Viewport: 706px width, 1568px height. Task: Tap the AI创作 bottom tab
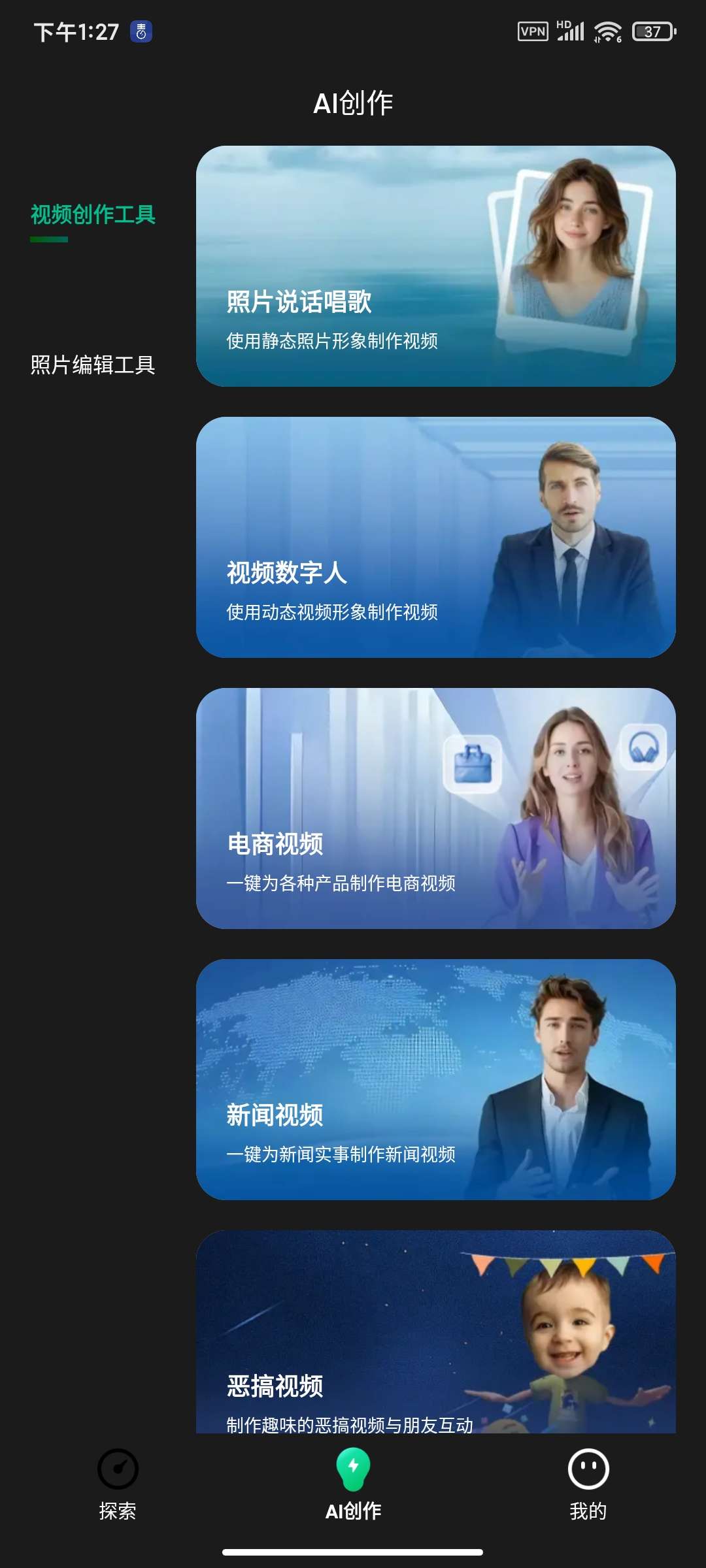[353, 1484]
